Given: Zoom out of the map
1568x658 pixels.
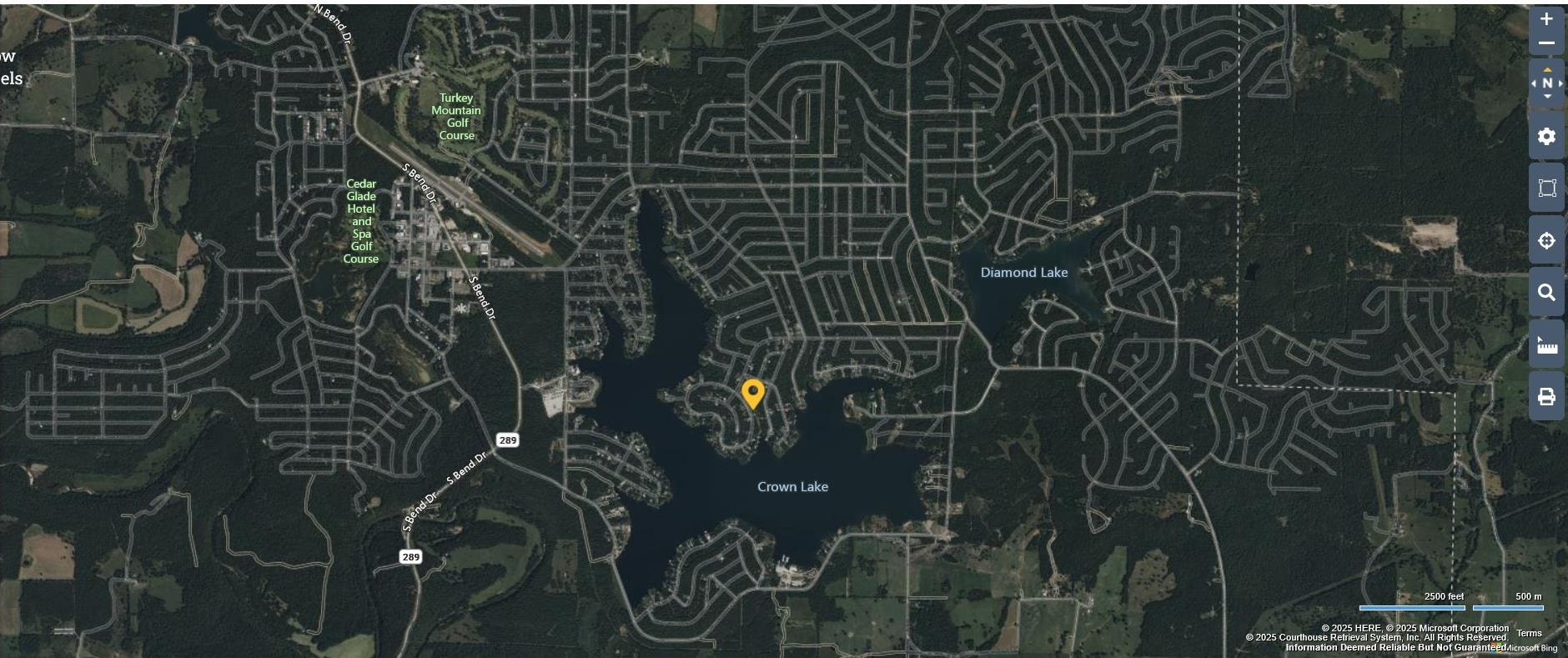Looking at the screenshot, I should pos(1546,43).
